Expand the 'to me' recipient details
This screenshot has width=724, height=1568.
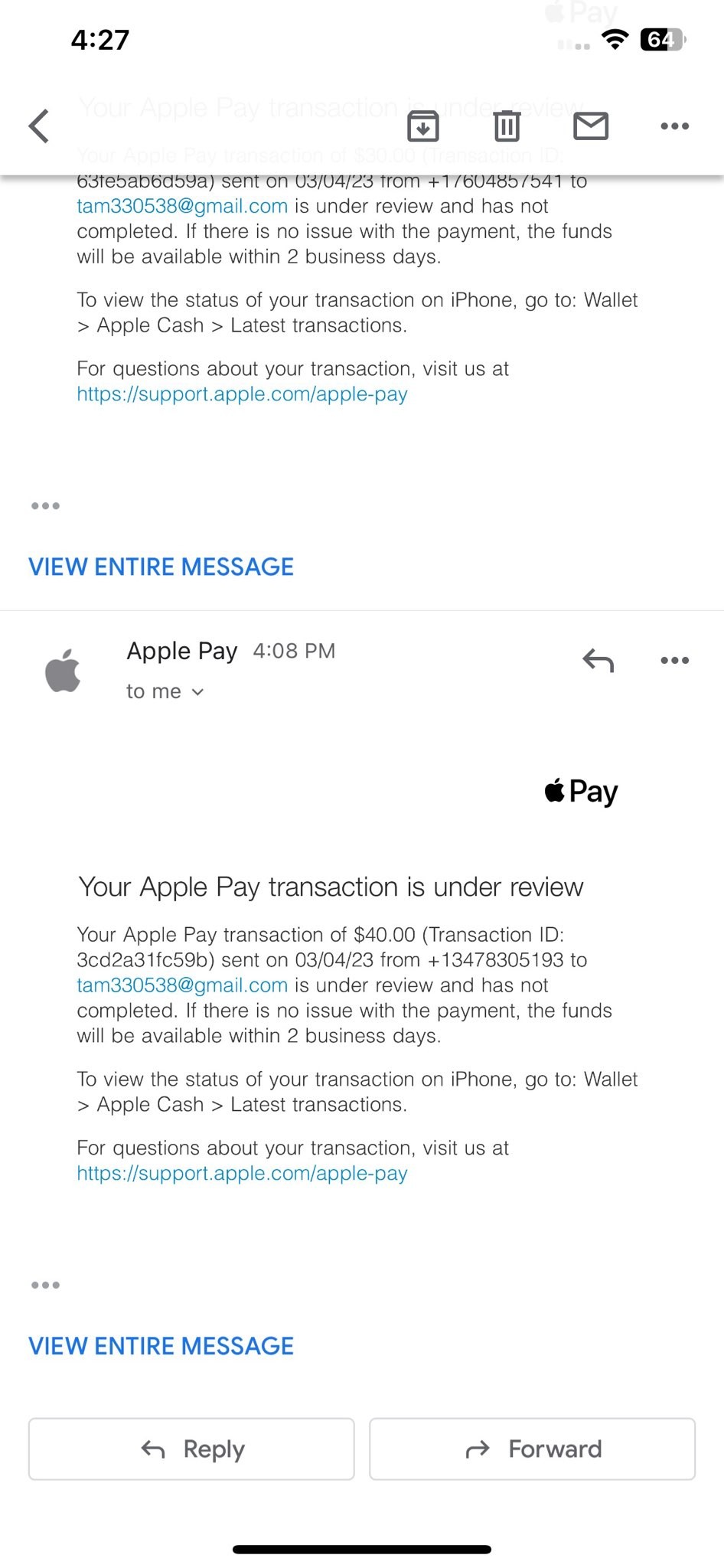tap(165, 691)
